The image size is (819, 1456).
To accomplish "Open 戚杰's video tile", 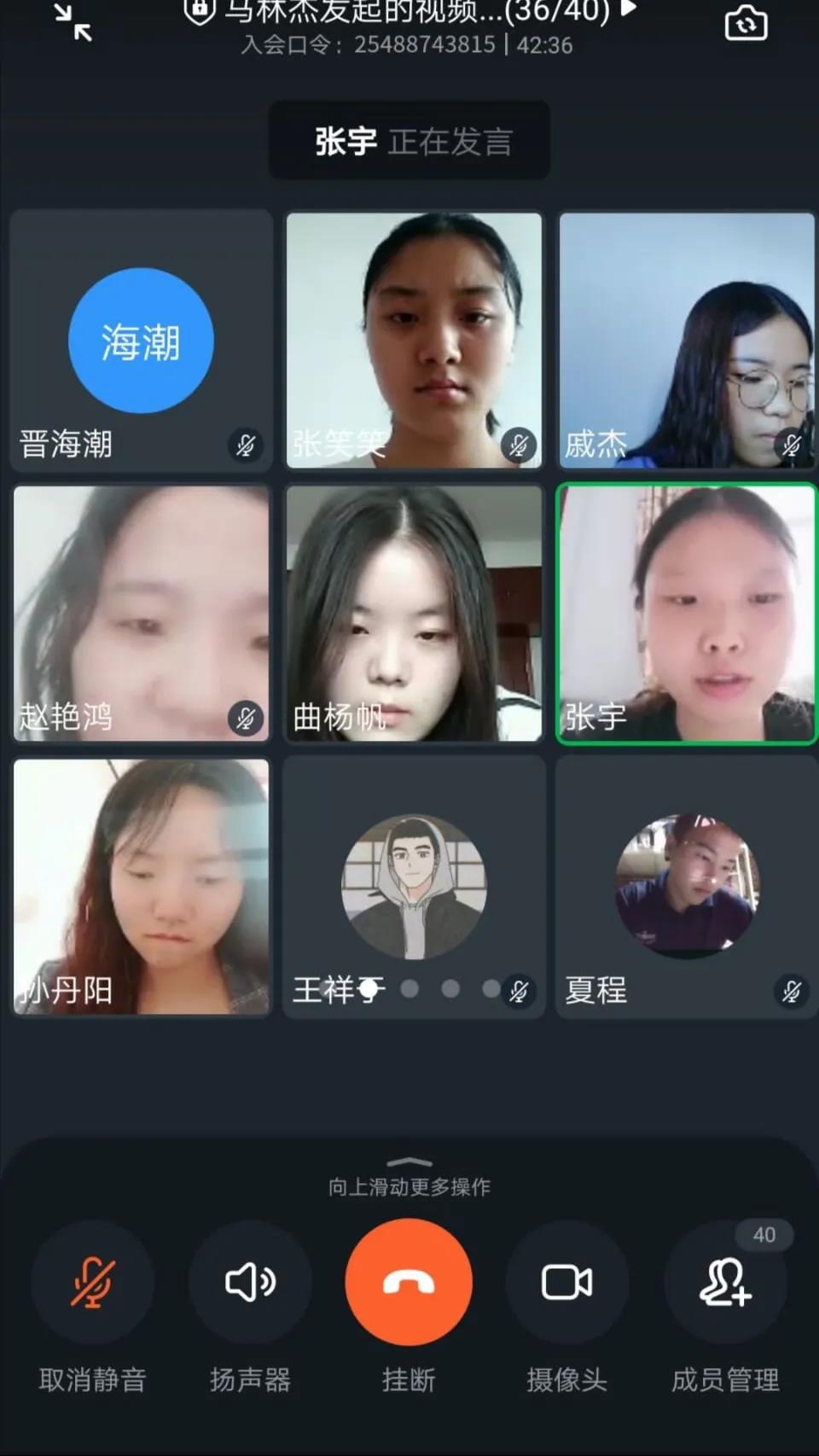I will click(687, 341).
